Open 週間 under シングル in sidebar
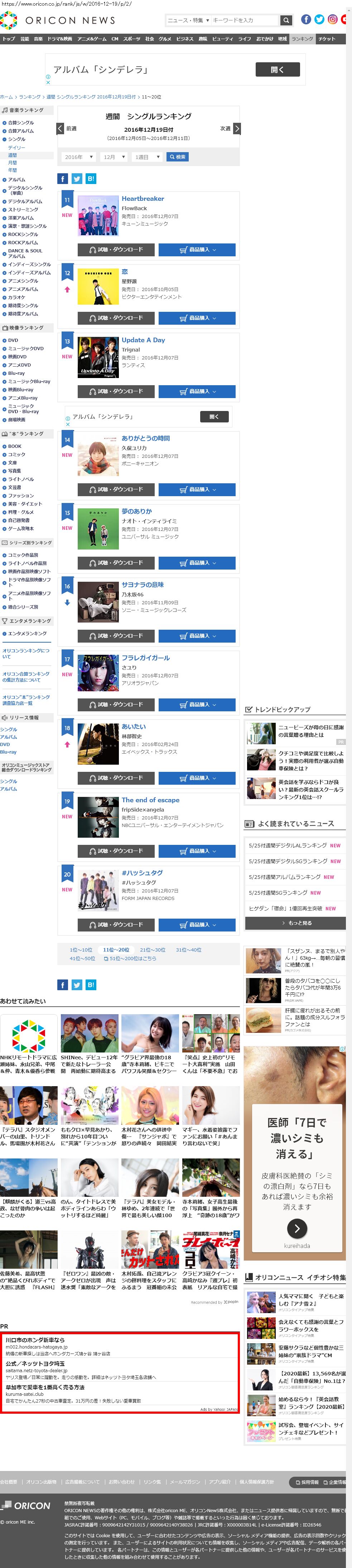The height and width of the screenshot is (1568, 352). click(12, 155)
